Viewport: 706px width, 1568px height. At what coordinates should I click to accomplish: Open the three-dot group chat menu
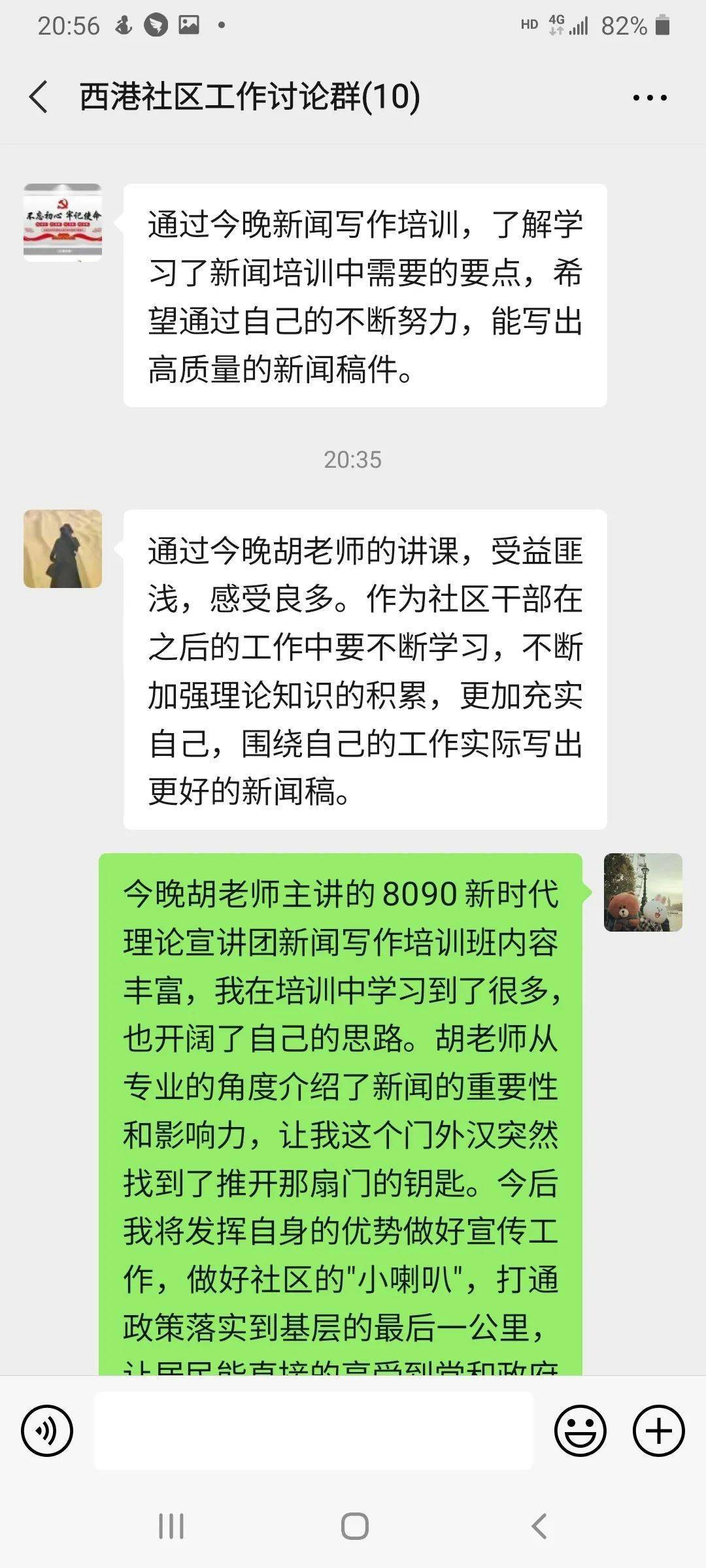[650, 98]
